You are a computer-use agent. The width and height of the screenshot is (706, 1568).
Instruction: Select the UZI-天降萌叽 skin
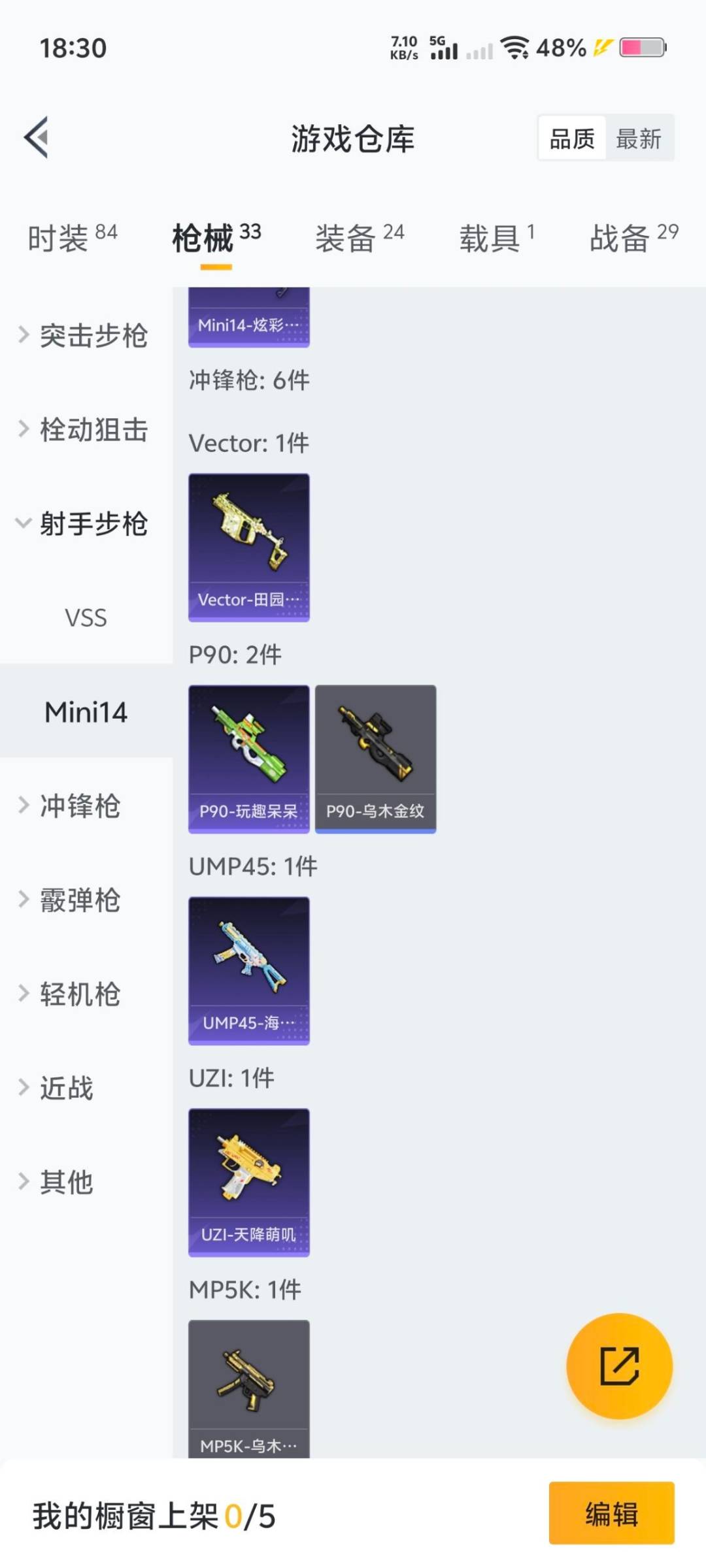(x=248, y=1181)
